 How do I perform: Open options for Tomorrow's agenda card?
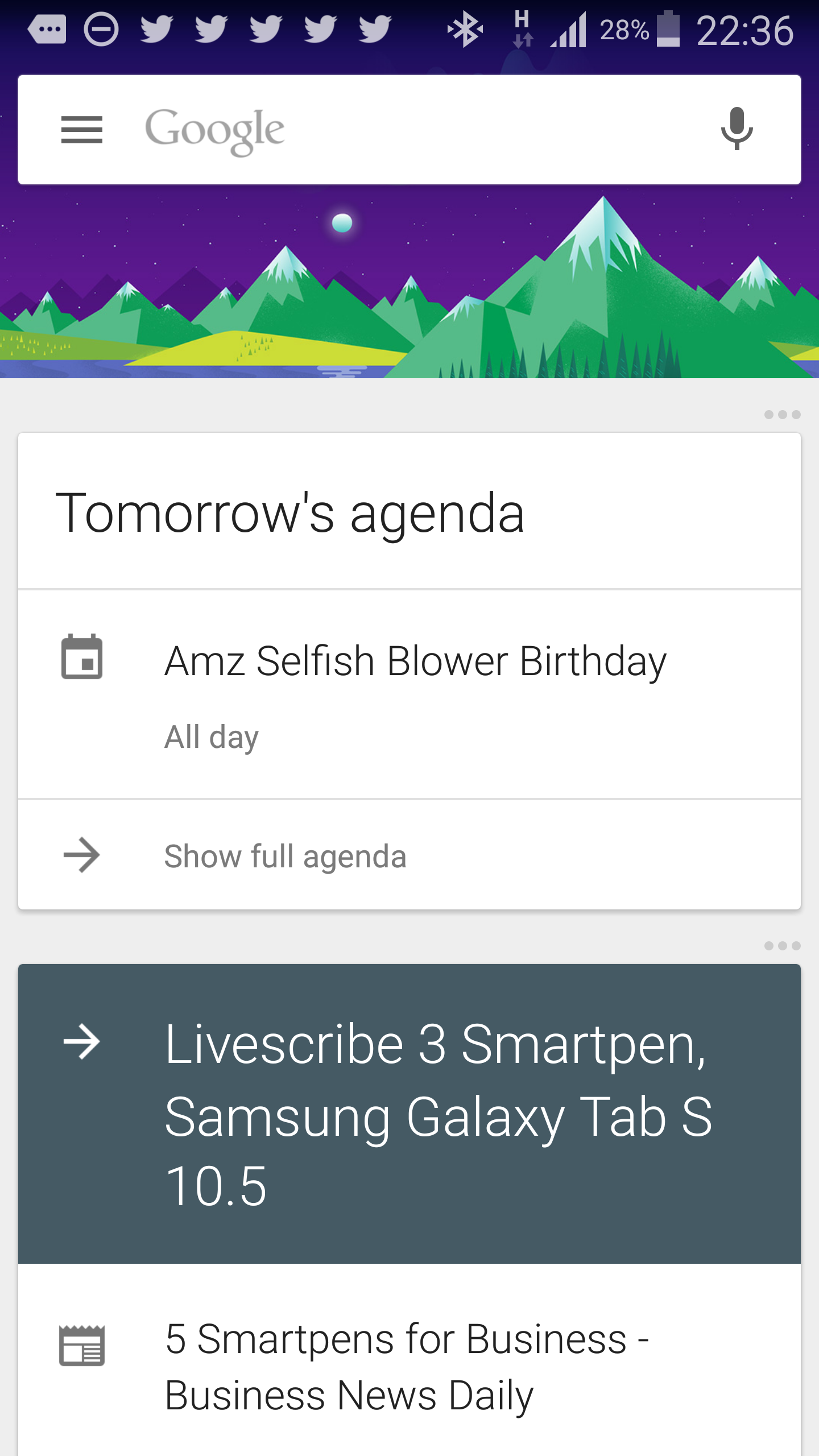coord(782,415)
